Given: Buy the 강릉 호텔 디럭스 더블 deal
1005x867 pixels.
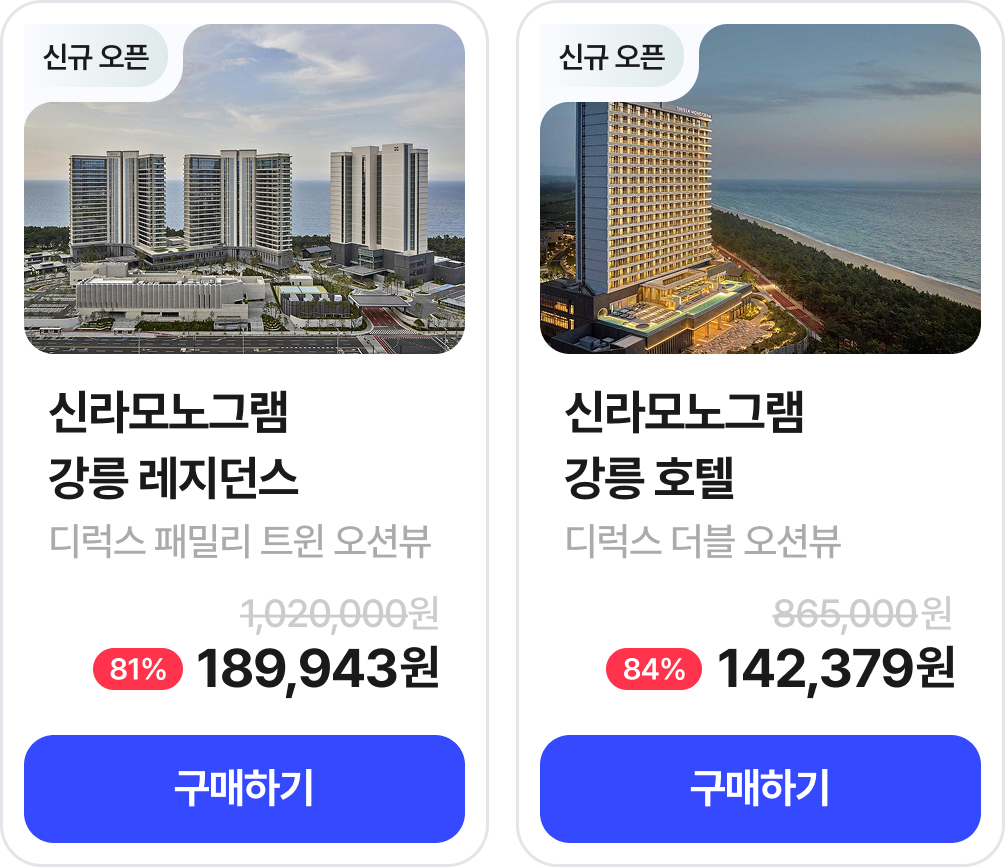Looking at the screenshot, I should [x=760, y=788].
